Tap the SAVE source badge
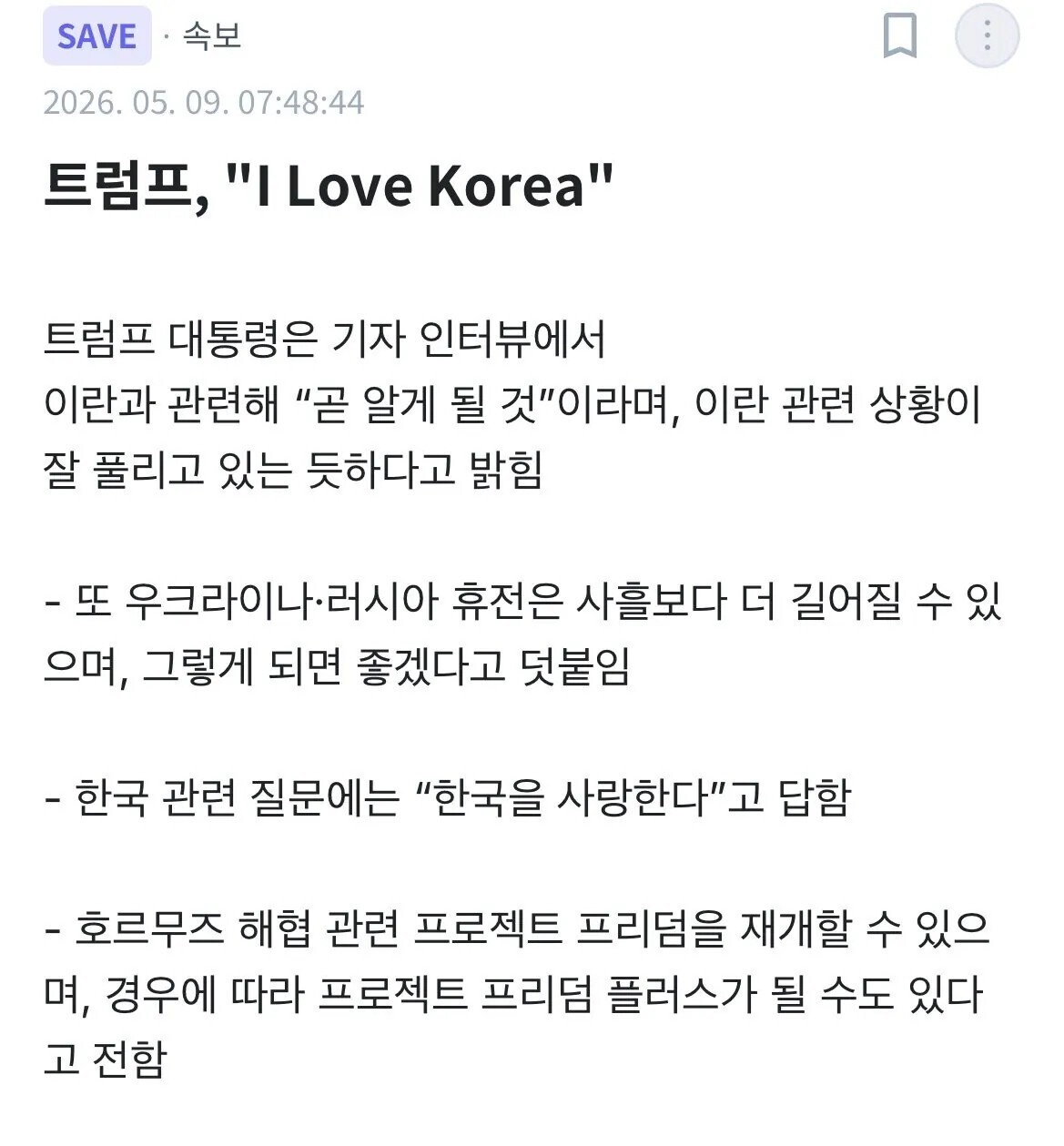Viewport: 1064px width, 1146px height. point(96,36)
